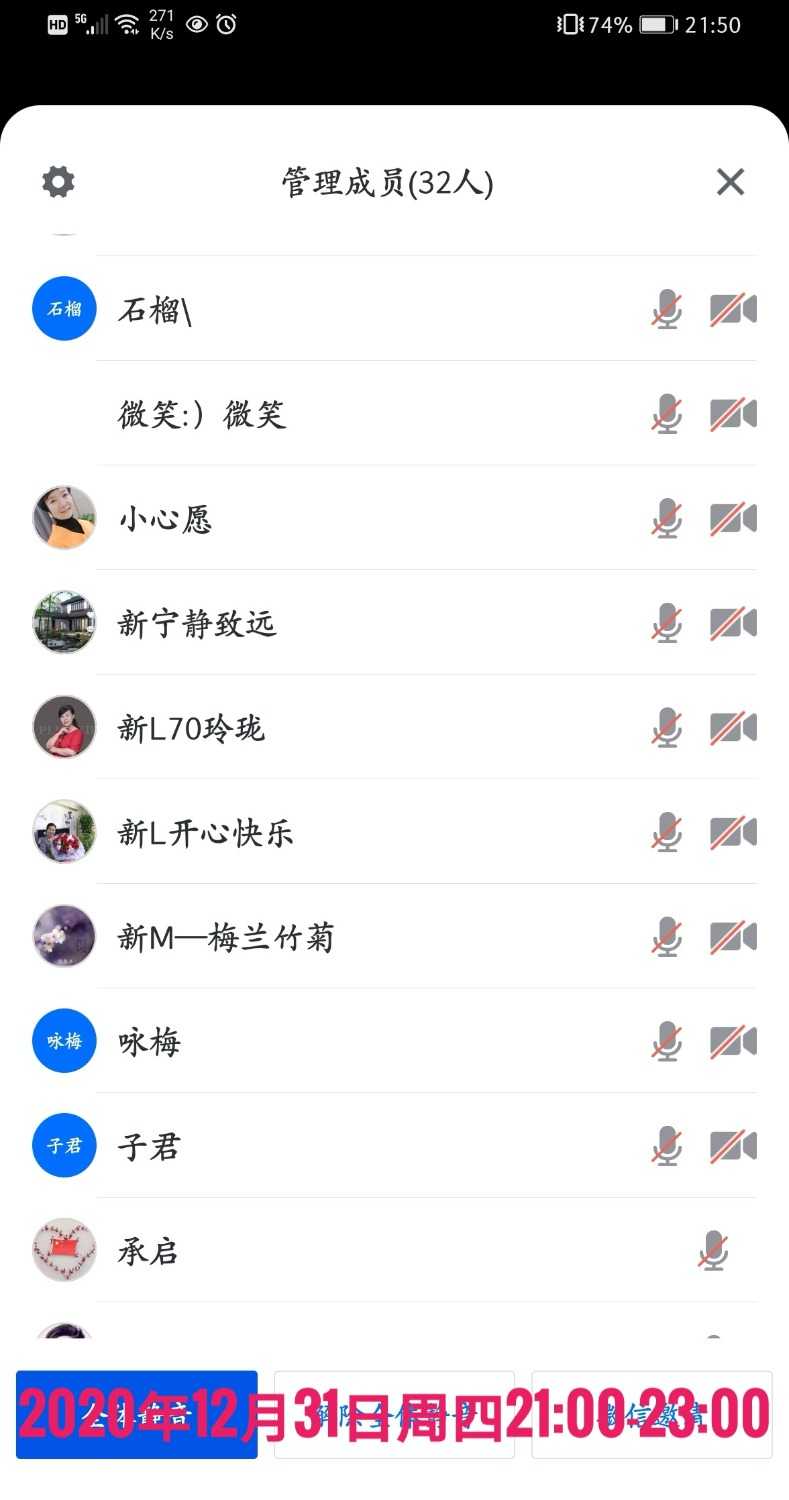Toggle mute on 新宁静致远
This screenshot has height=1500, width=789.
666,622
